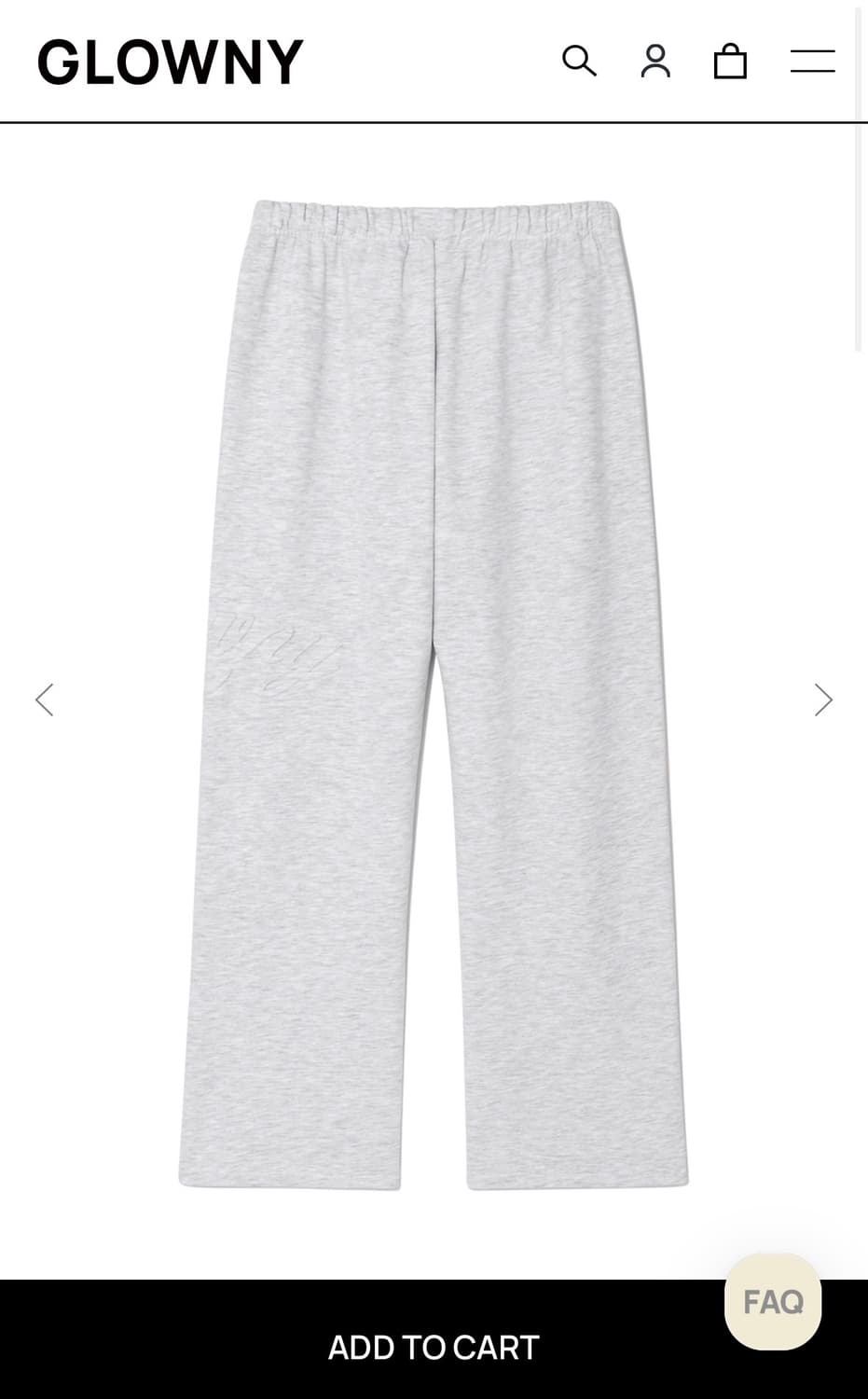Click ADD TO CART

click(x=434, y=1347)
